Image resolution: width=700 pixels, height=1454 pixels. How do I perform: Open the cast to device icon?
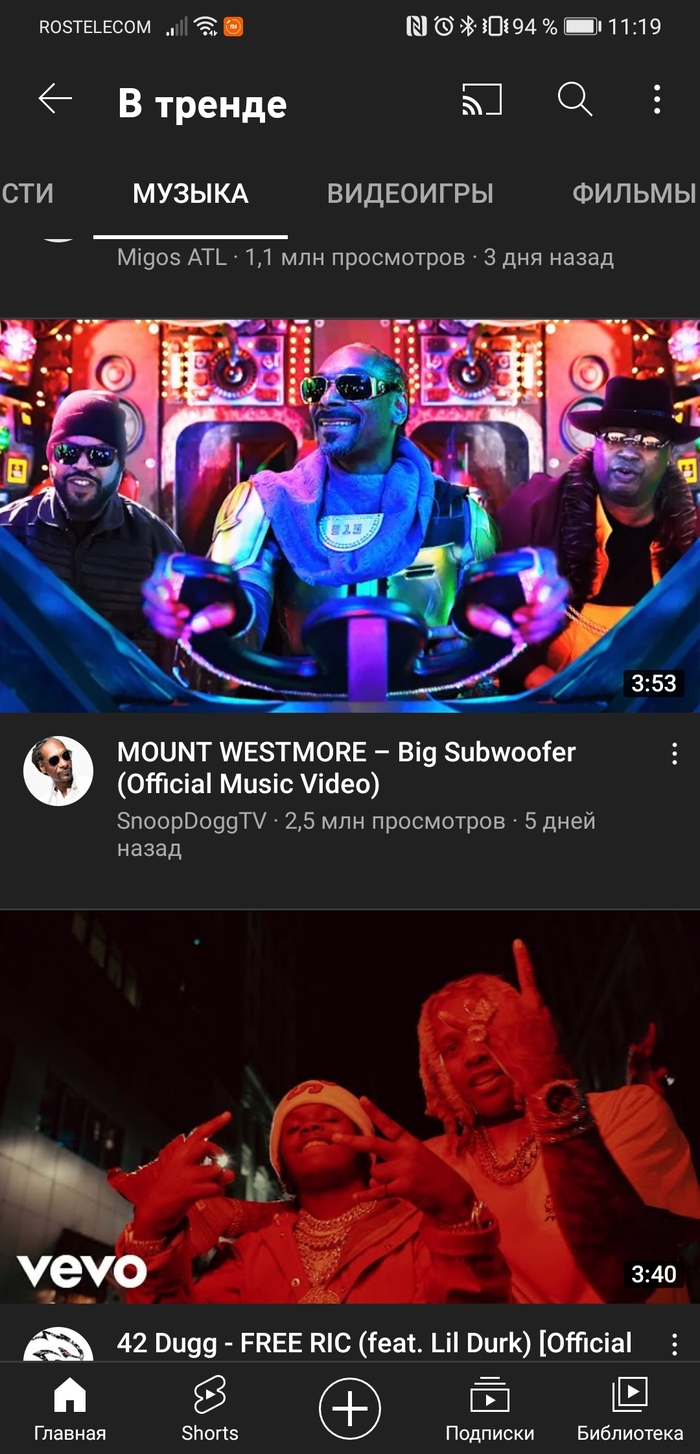tap(481, 99)
